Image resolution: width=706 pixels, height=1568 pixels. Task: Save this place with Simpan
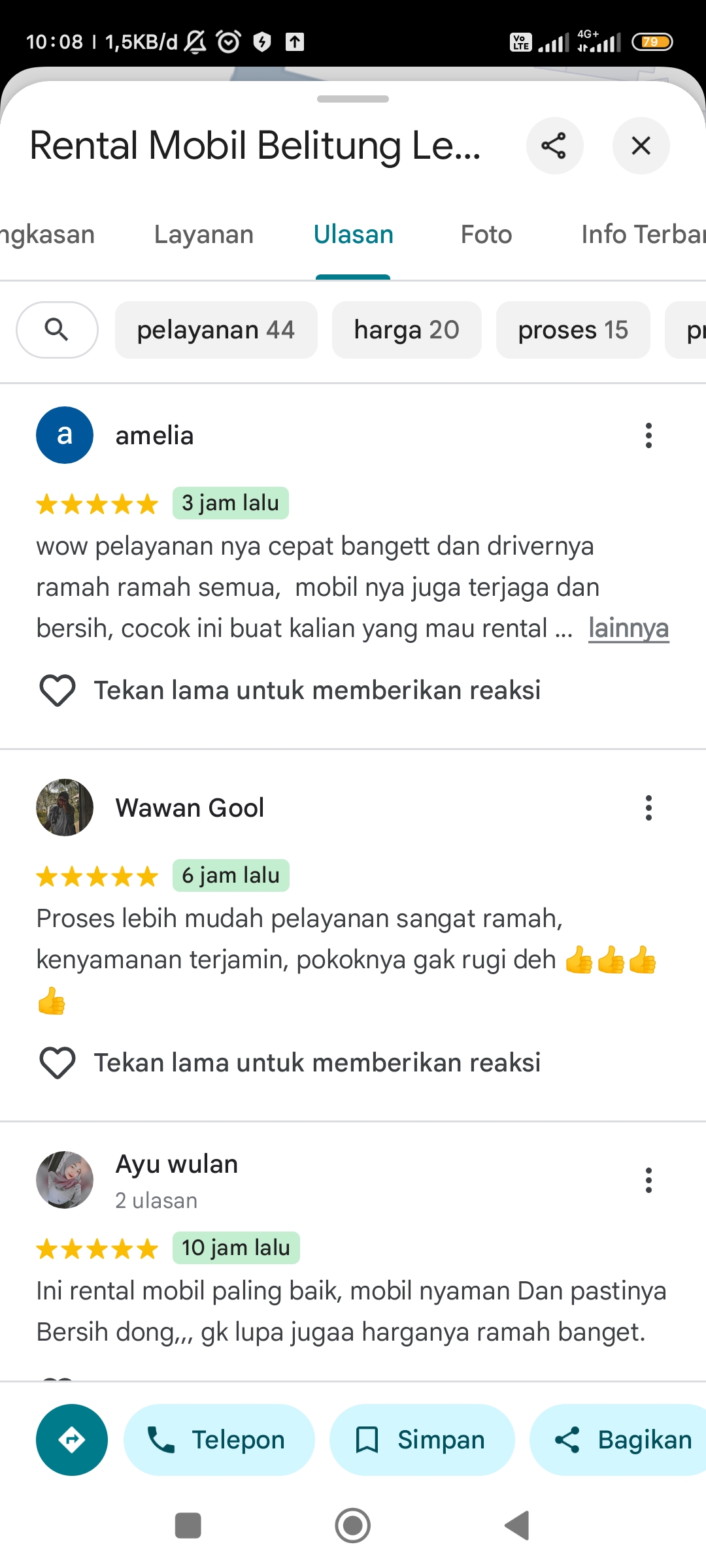422,1440
